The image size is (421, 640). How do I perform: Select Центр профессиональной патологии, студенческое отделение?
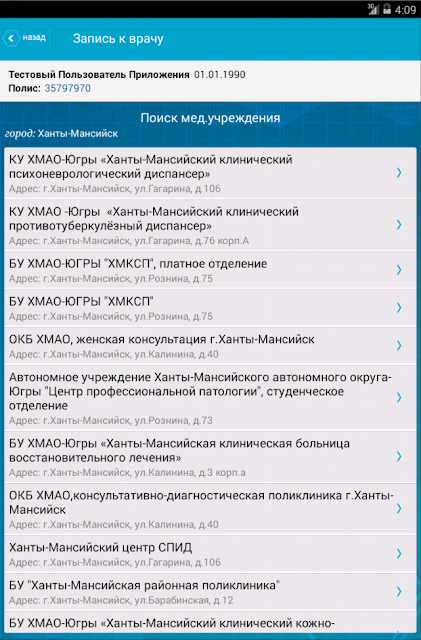coord(210,398)
